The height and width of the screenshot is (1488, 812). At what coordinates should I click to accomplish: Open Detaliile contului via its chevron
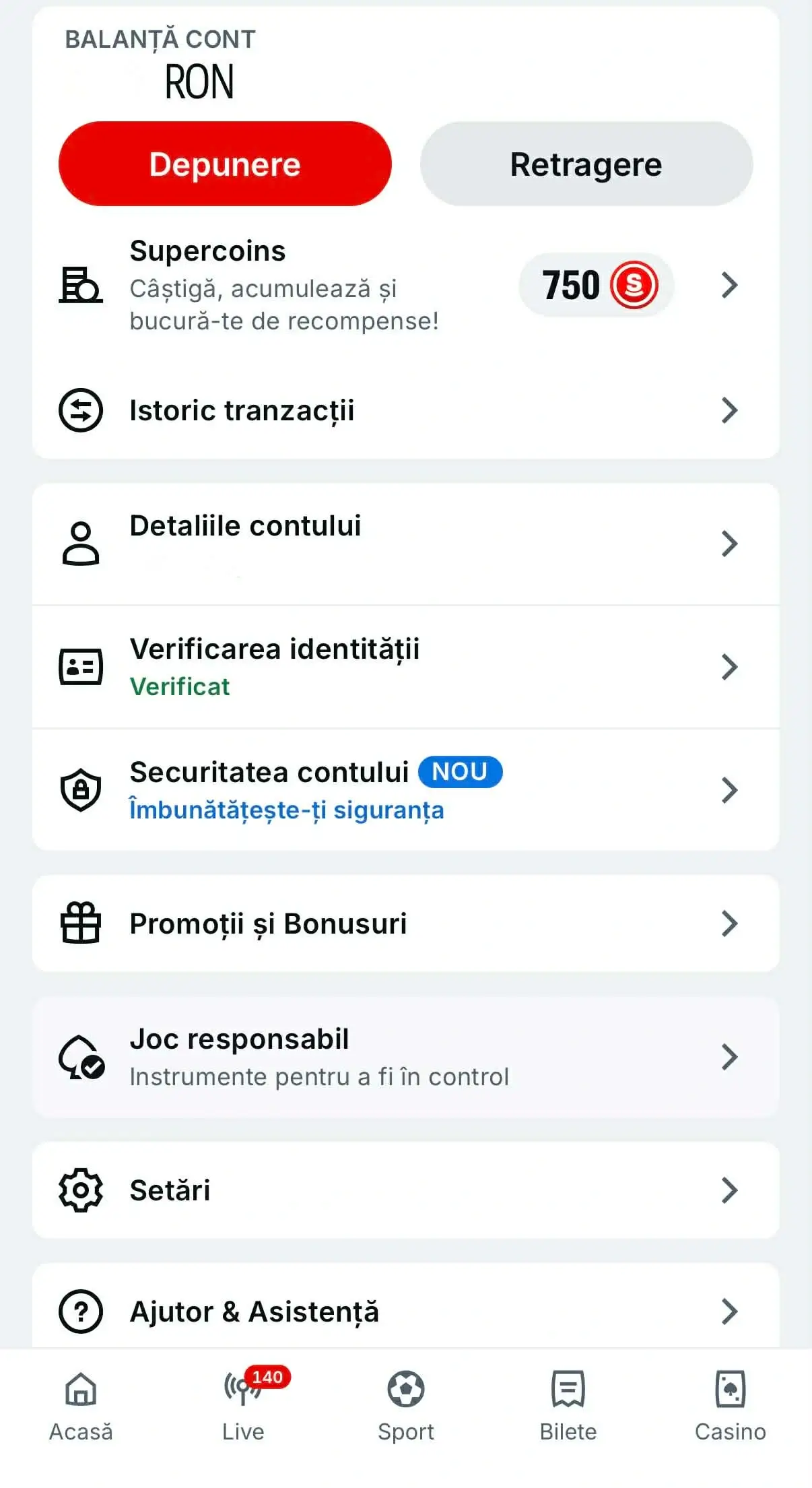(x=729, y=543)
